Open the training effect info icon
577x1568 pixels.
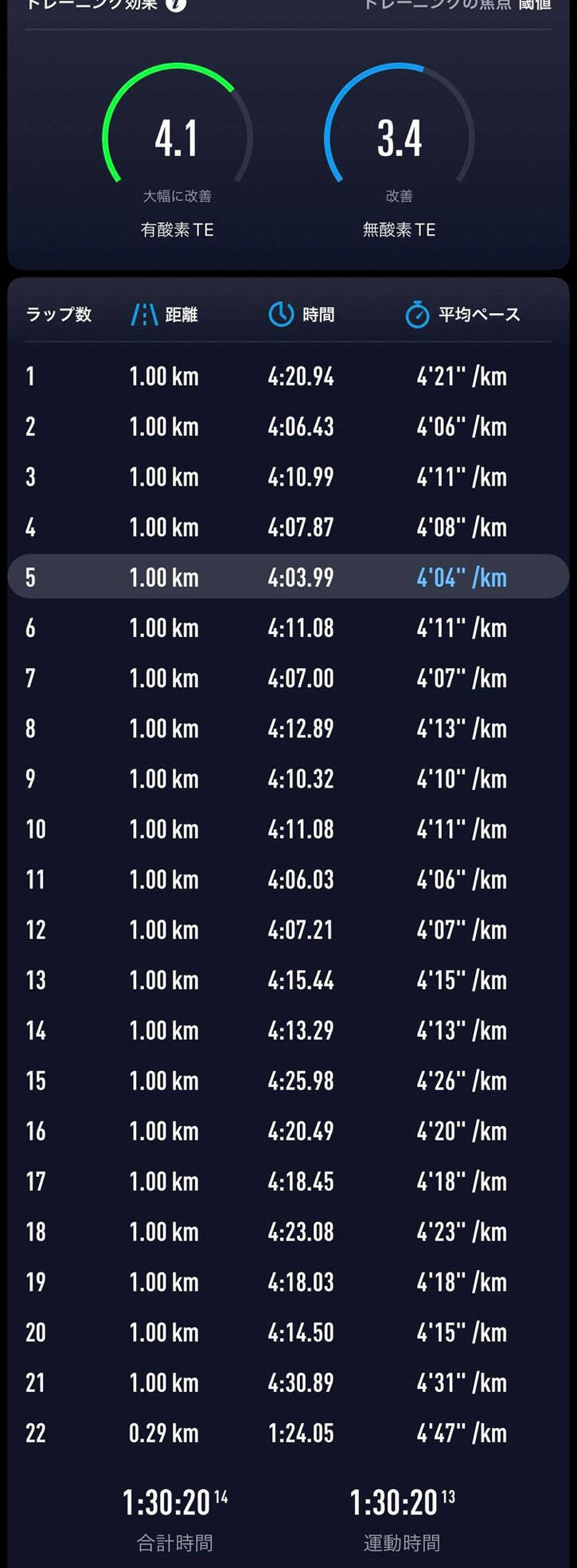click(x=176, y=4)
